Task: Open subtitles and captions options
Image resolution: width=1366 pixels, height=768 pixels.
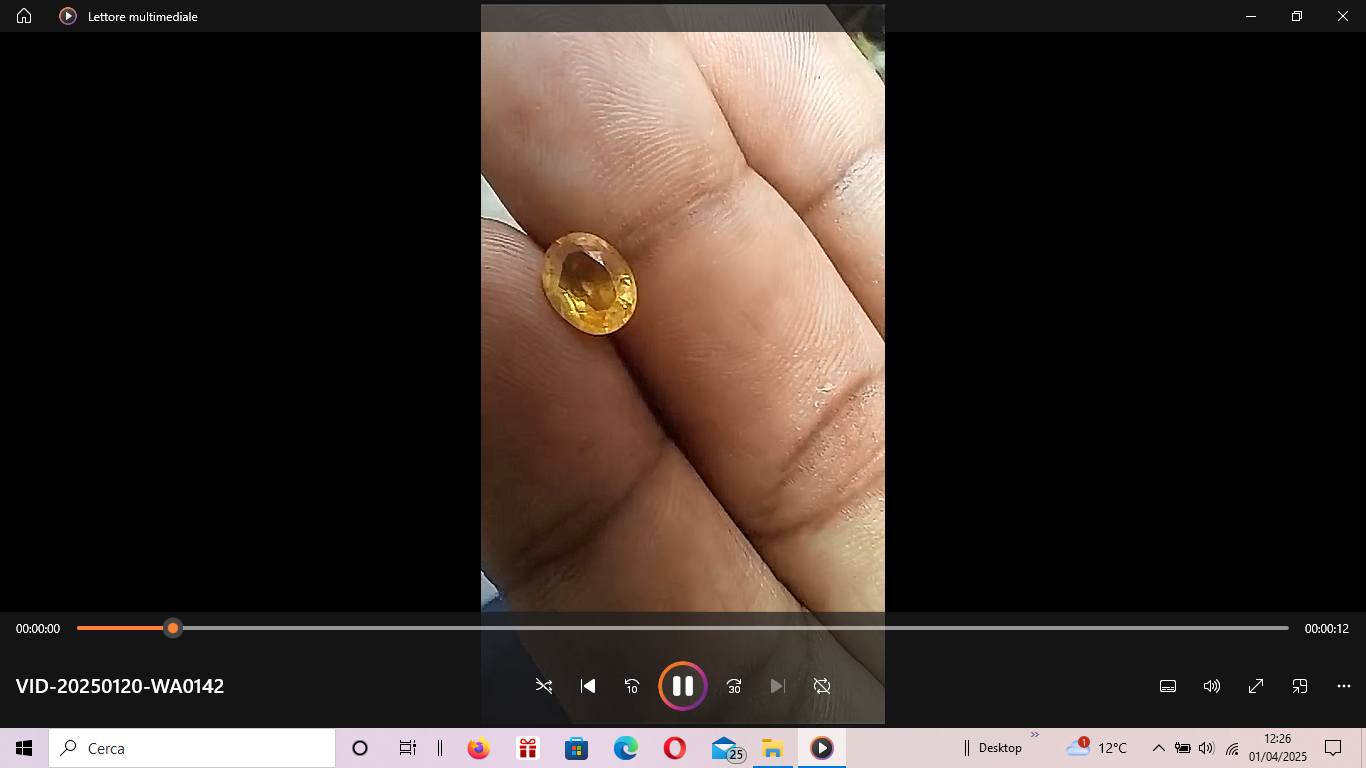Action: (x=1167, y=686)
